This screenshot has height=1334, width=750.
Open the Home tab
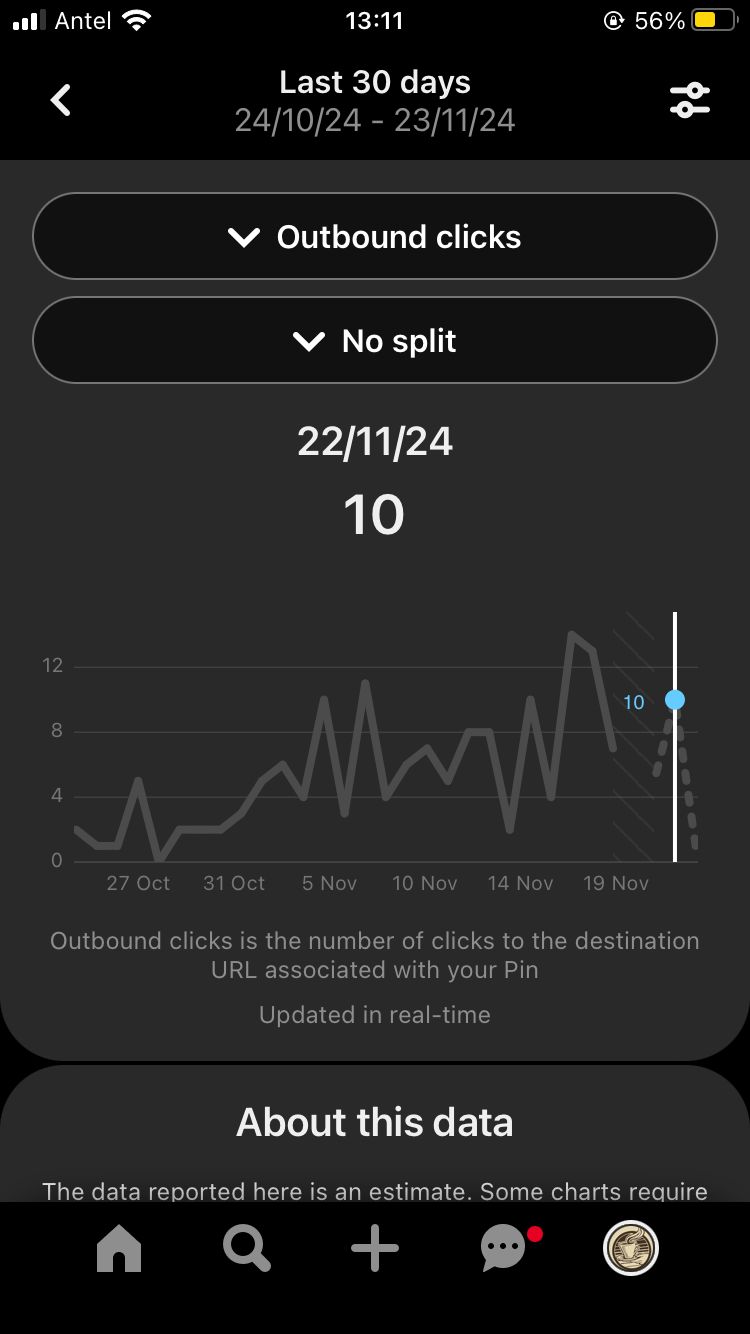click(119, 1249)
